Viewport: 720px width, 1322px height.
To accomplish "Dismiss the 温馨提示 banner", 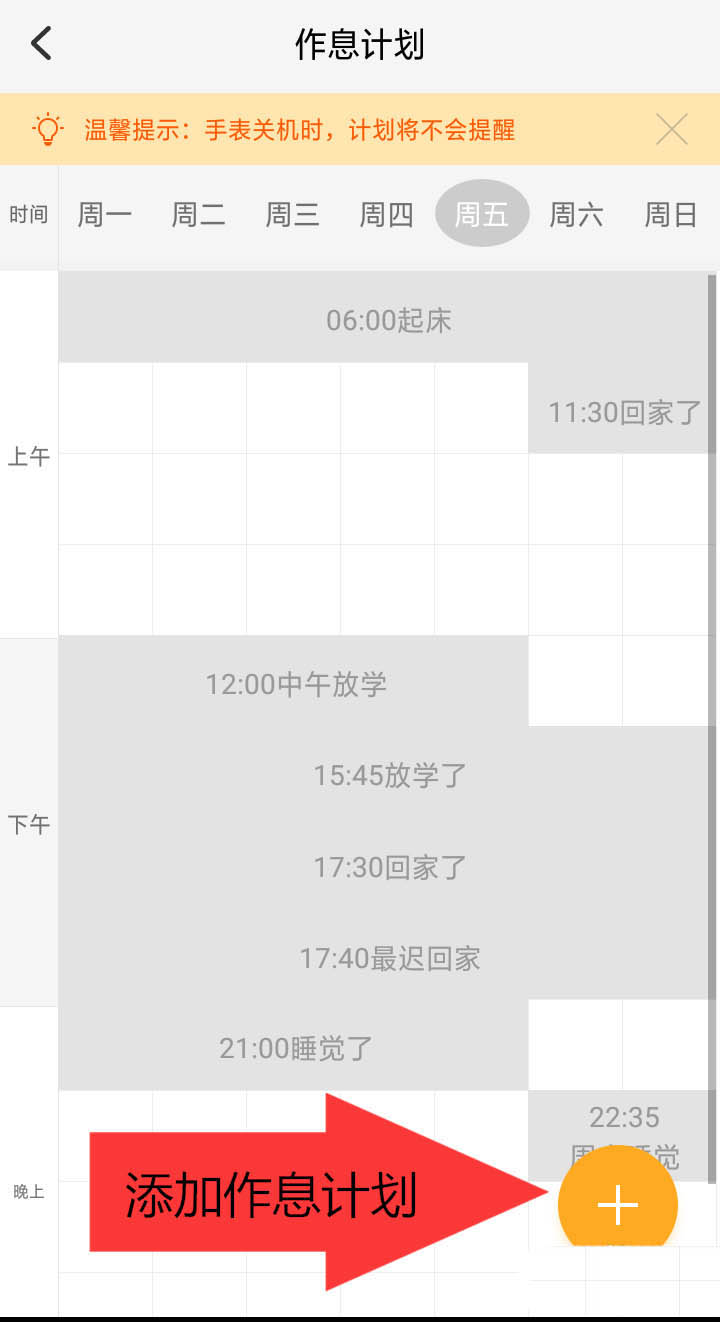I will click(671, 129).
